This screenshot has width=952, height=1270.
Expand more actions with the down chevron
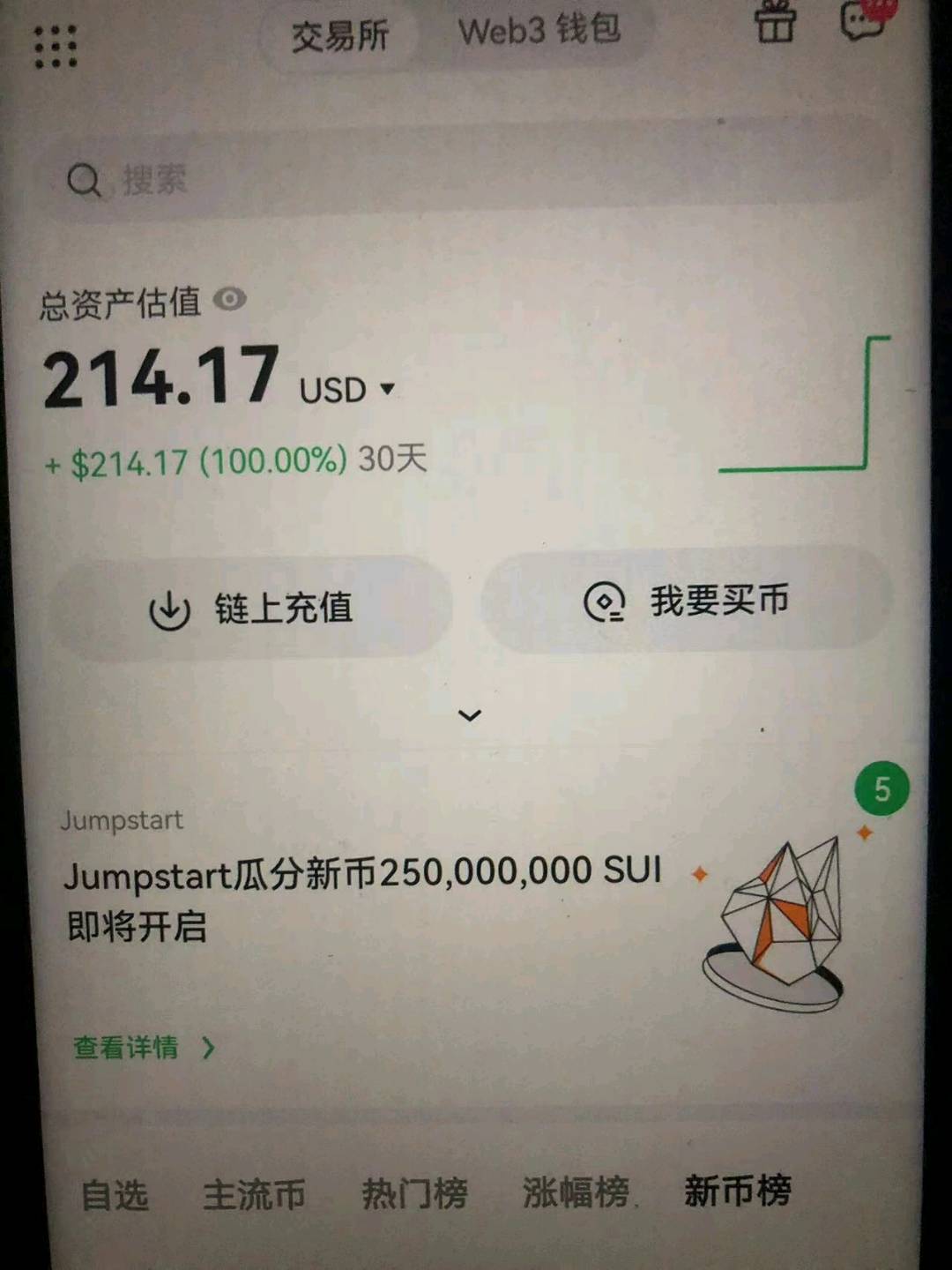click(x=470, y=715)
